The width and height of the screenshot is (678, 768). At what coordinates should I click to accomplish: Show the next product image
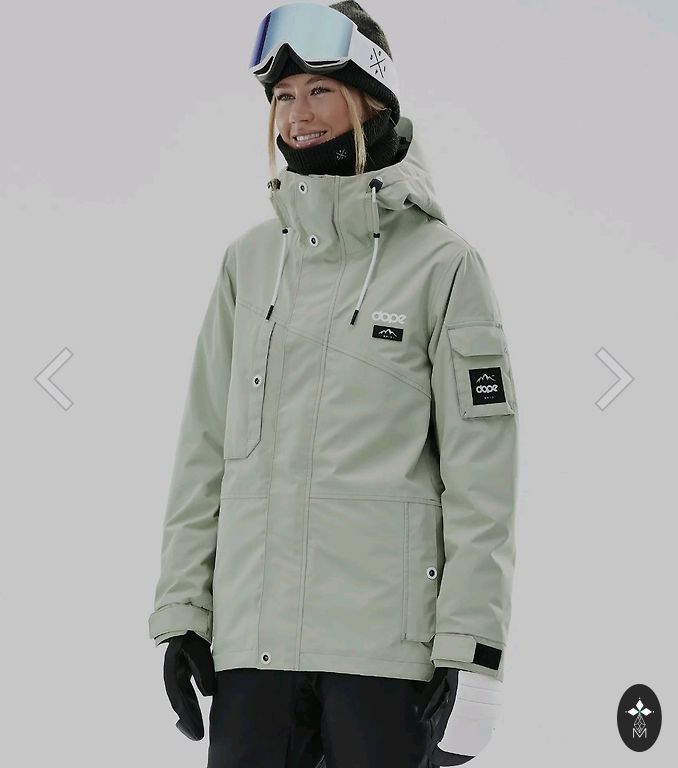point(613,379)
